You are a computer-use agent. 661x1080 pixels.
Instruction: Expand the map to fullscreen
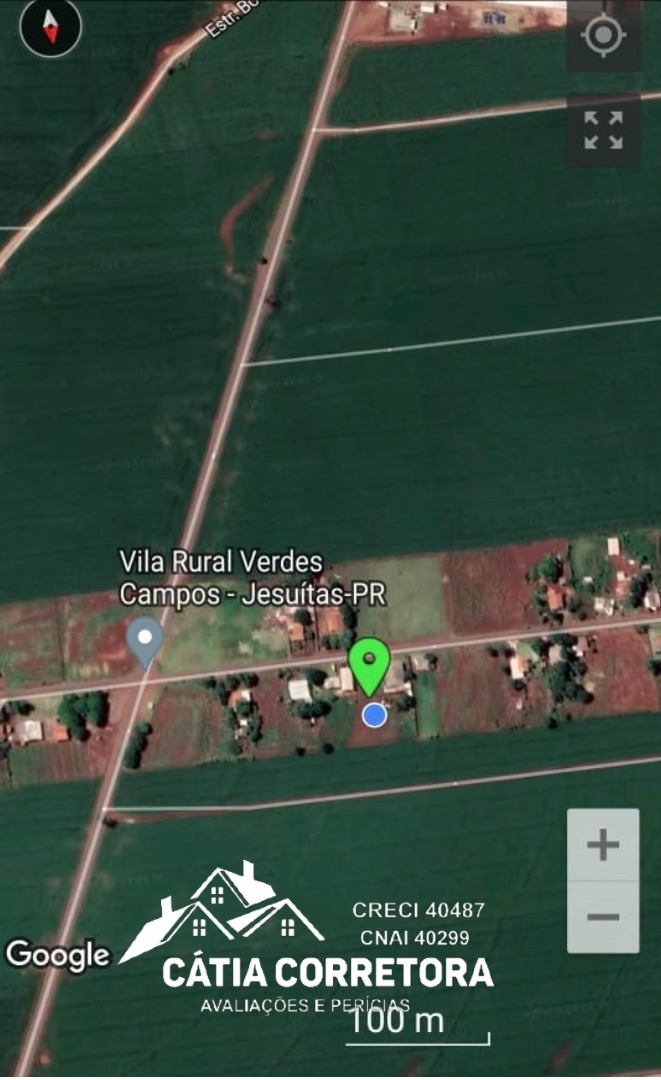pos(603,130)
